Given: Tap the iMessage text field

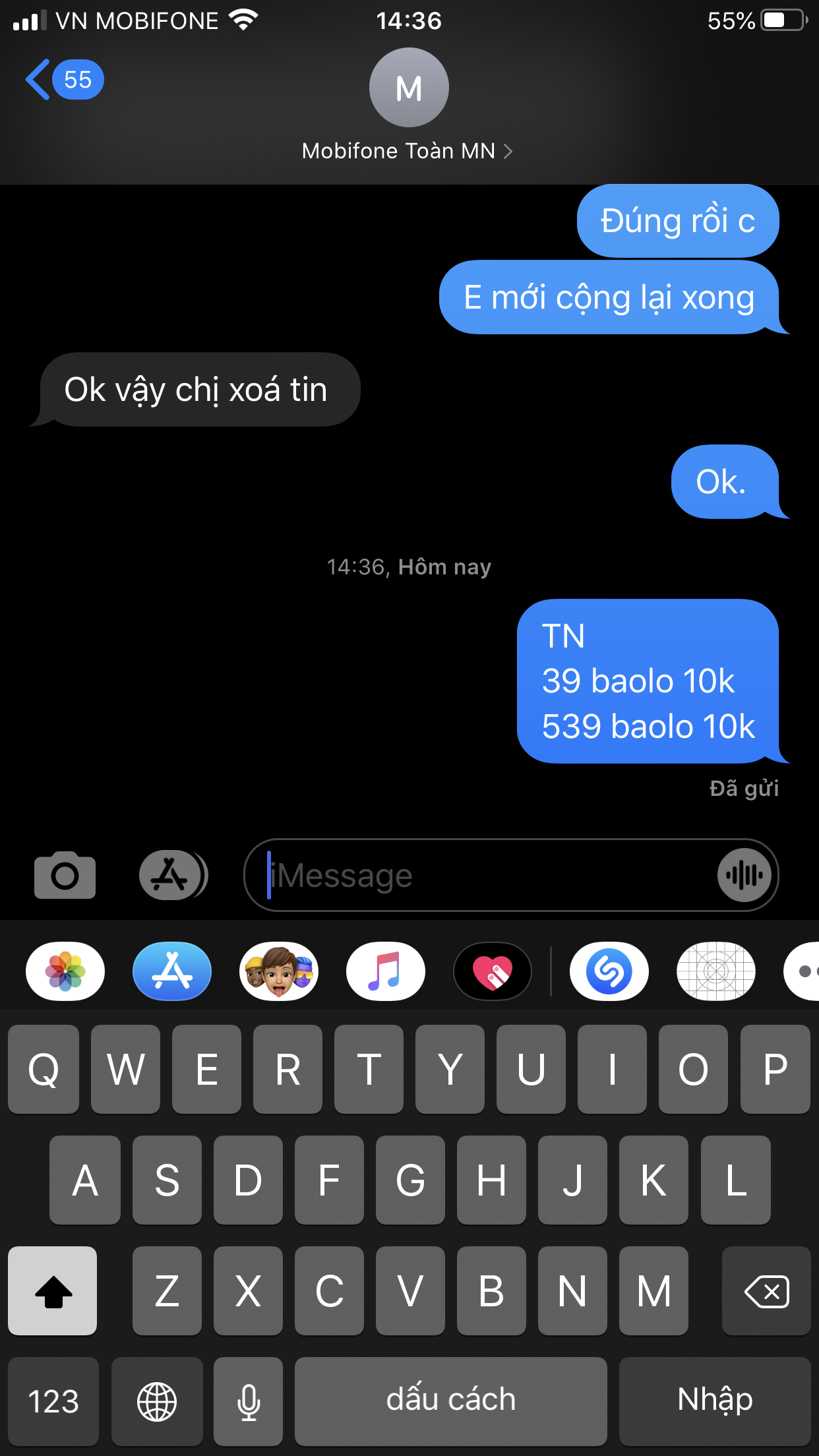Looking at the screenshot, I should pos(481,875).
